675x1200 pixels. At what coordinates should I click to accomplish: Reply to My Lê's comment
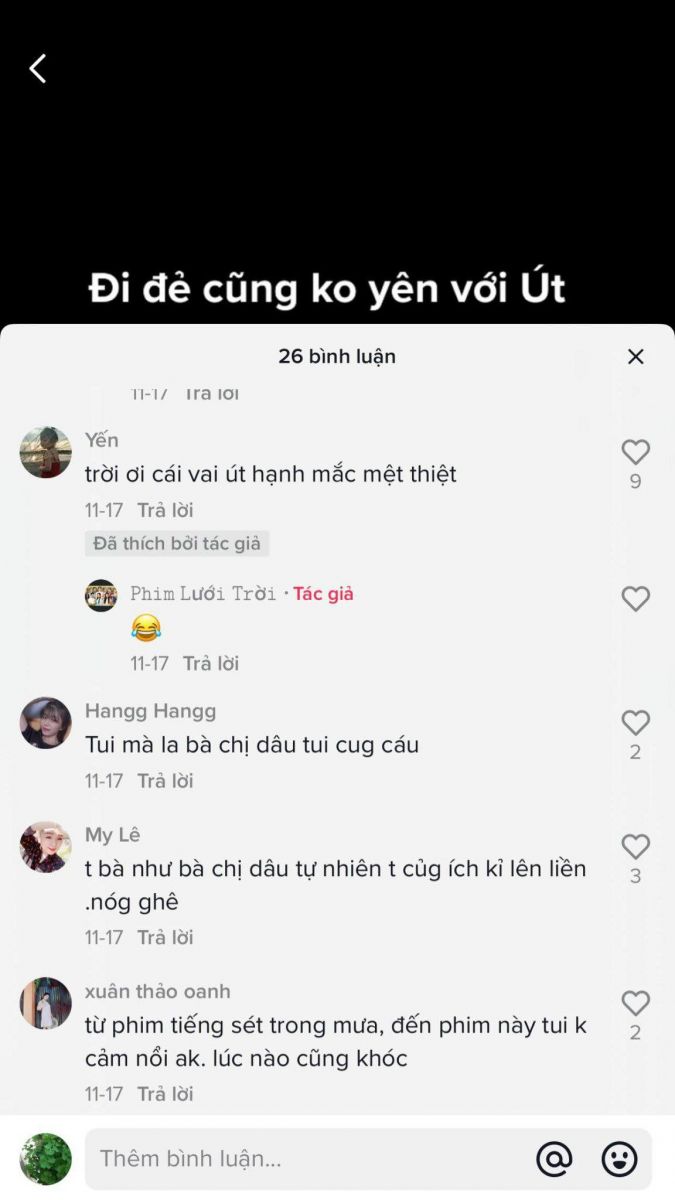(x=165, y=937)
